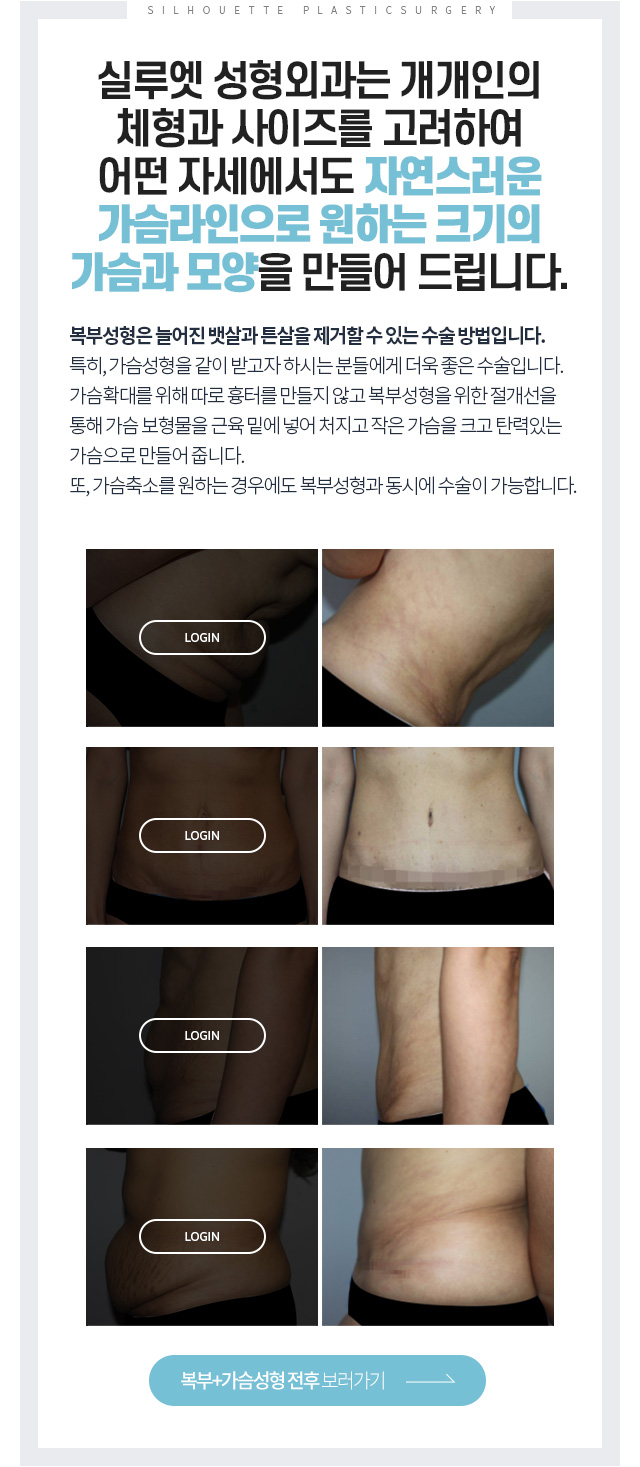Viewport: 640px width, 1467px height.
Task: Tap LOGIN on the first before photo
Action: 202,637
